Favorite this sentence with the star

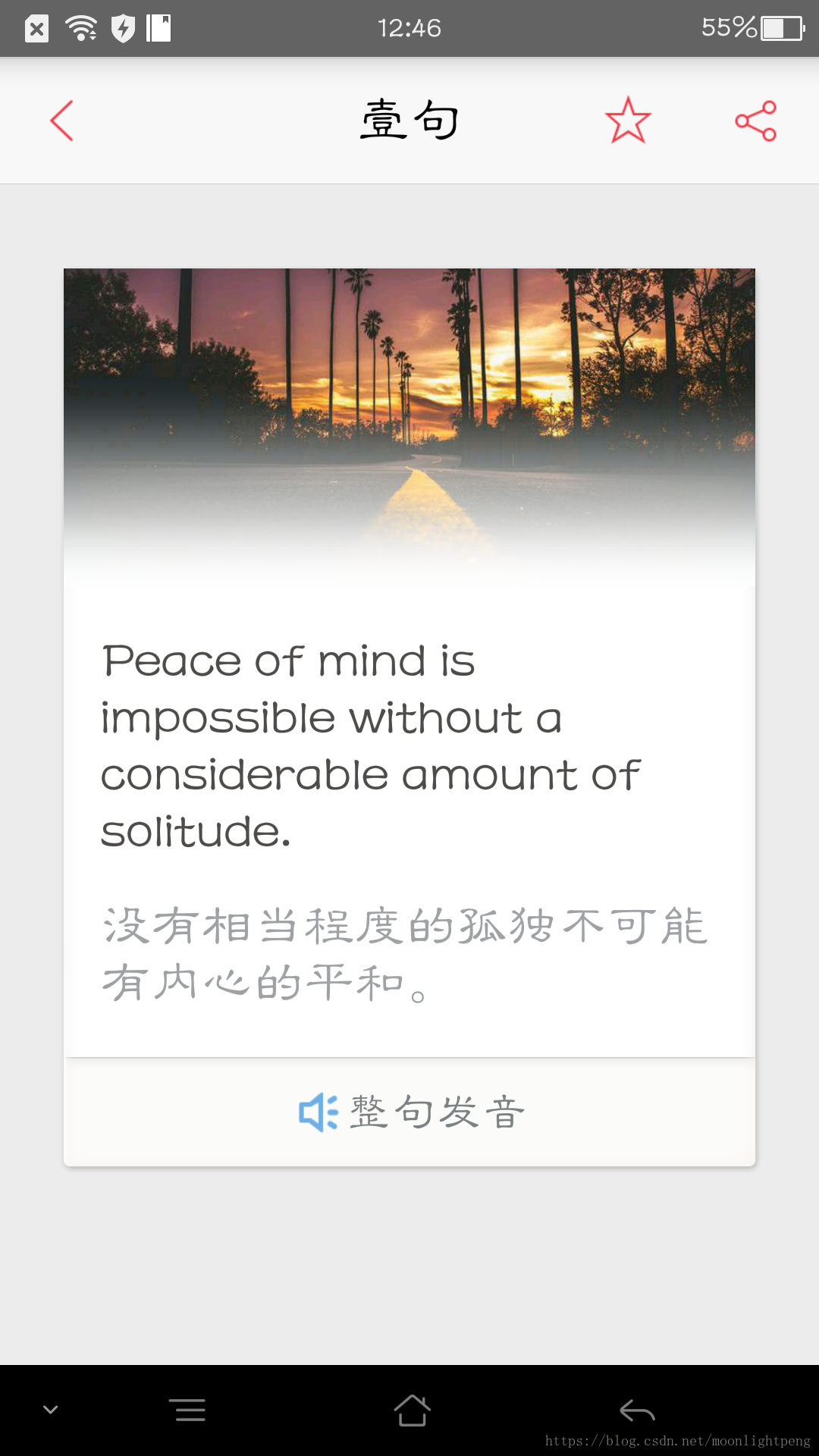click(628, 121)
